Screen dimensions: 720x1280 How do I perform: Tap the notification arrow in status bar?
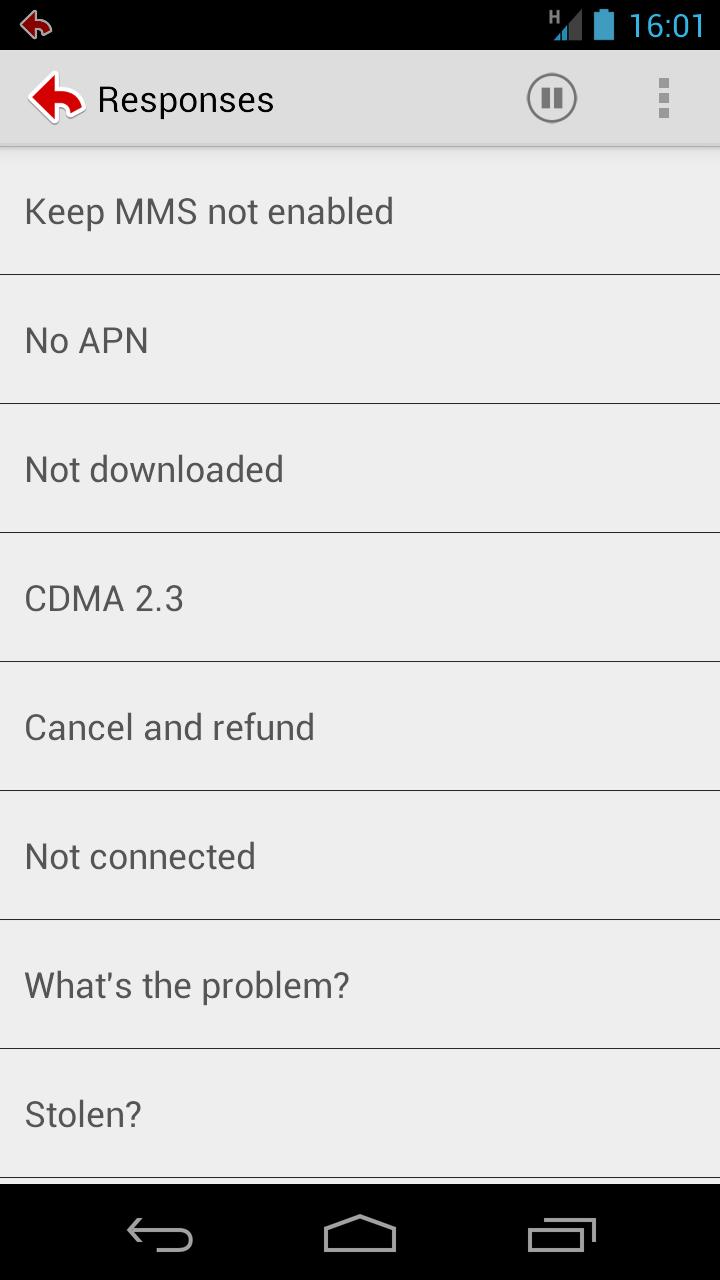click(37, 22)
